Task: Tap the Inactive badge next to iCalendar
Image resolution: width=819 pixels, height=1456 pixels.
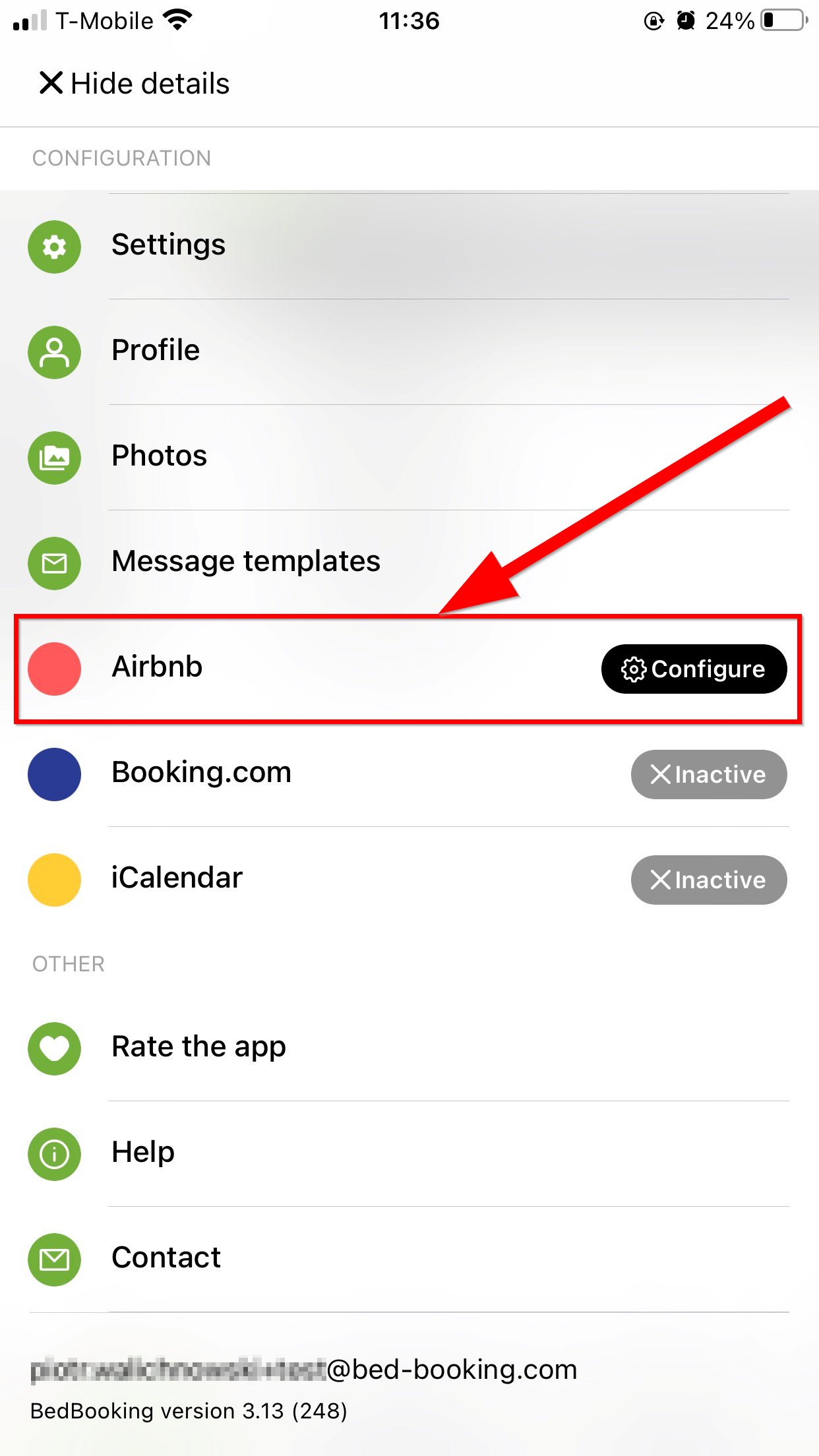Action: (x=709, y=880)
